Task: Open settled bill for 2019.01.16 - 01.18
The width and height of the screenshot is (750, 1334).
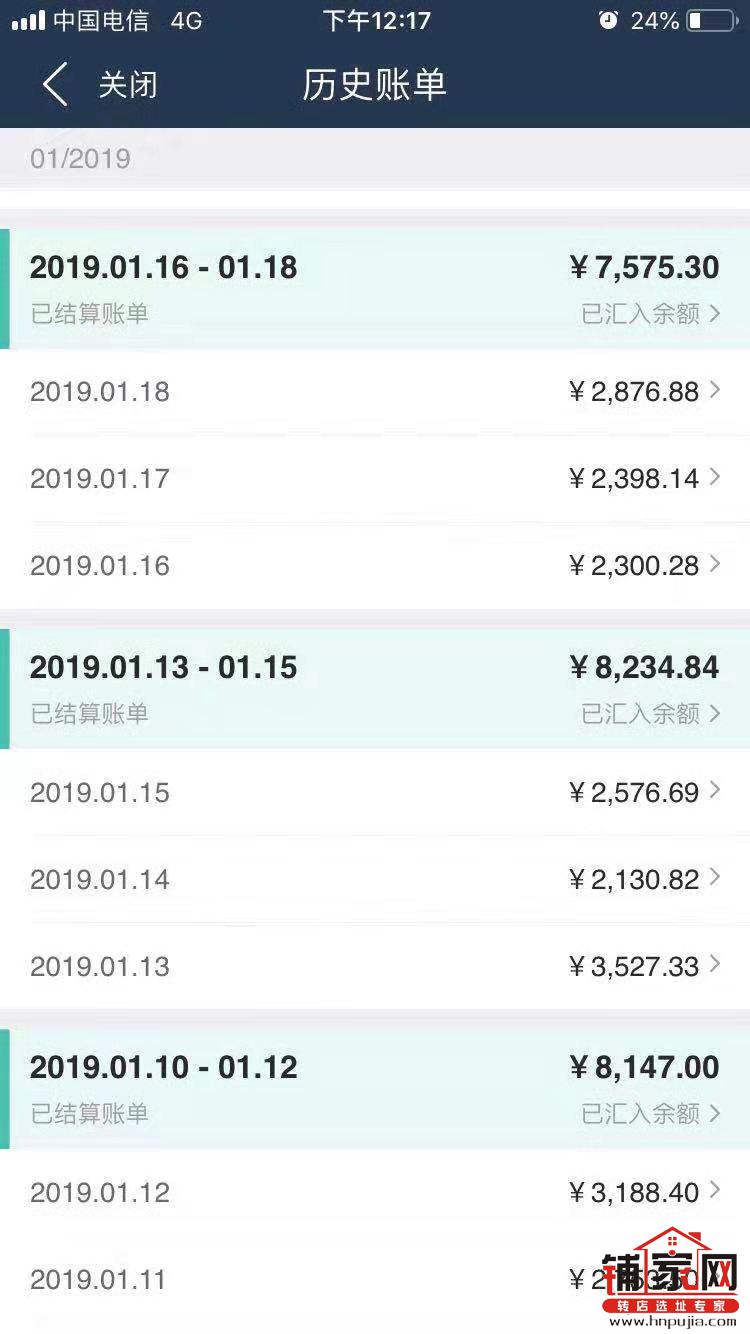Action: [x=375, y=288]
